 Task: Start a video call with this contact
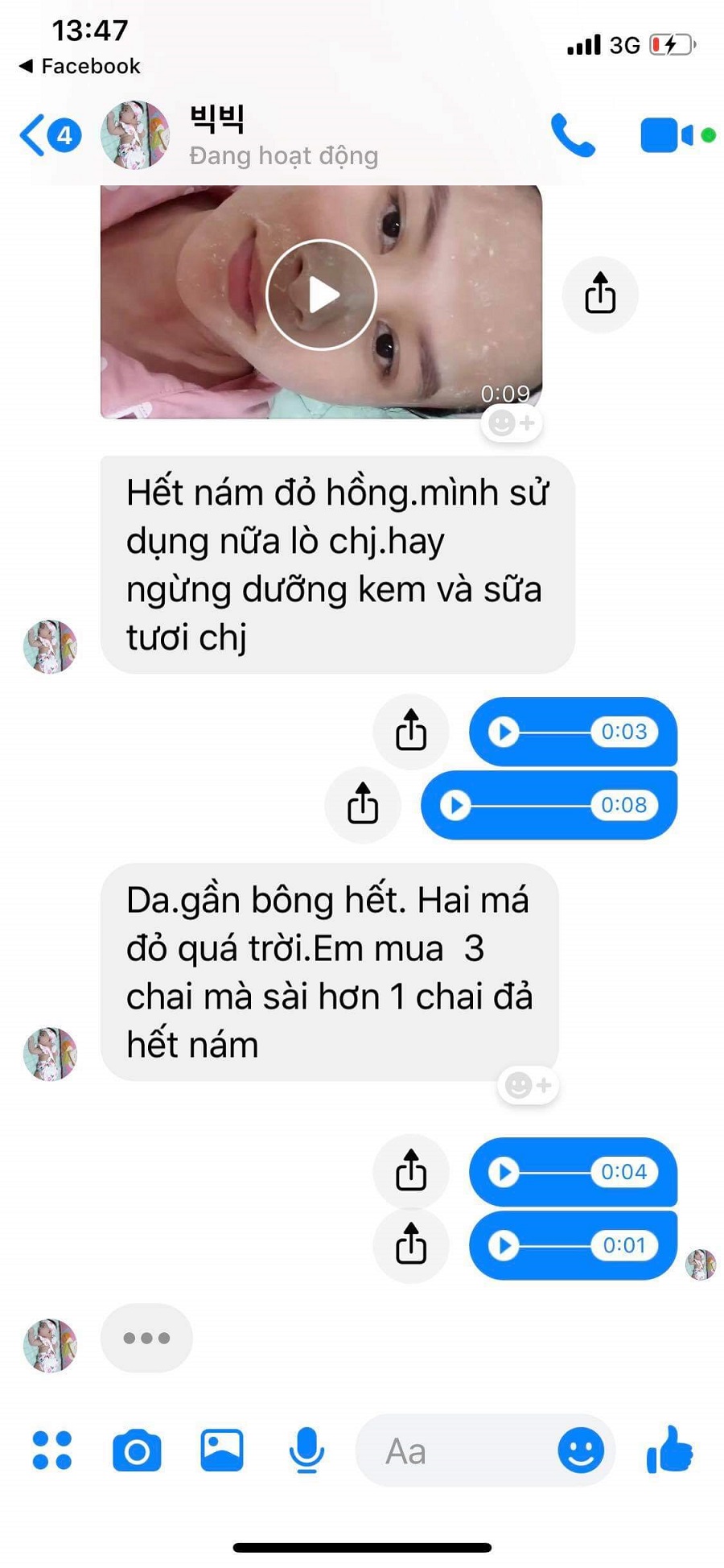665,134
